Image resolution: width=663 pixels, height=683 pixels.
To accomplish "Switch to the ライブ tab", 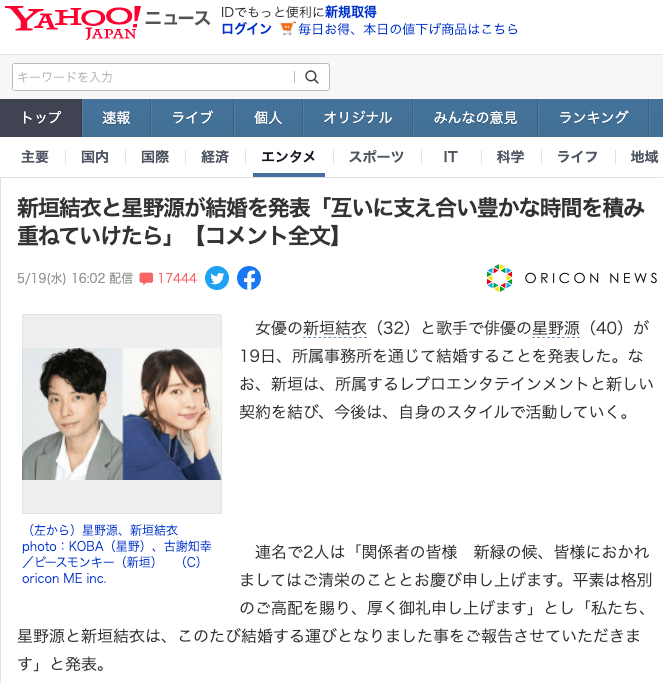I will [x=192, y=118].
